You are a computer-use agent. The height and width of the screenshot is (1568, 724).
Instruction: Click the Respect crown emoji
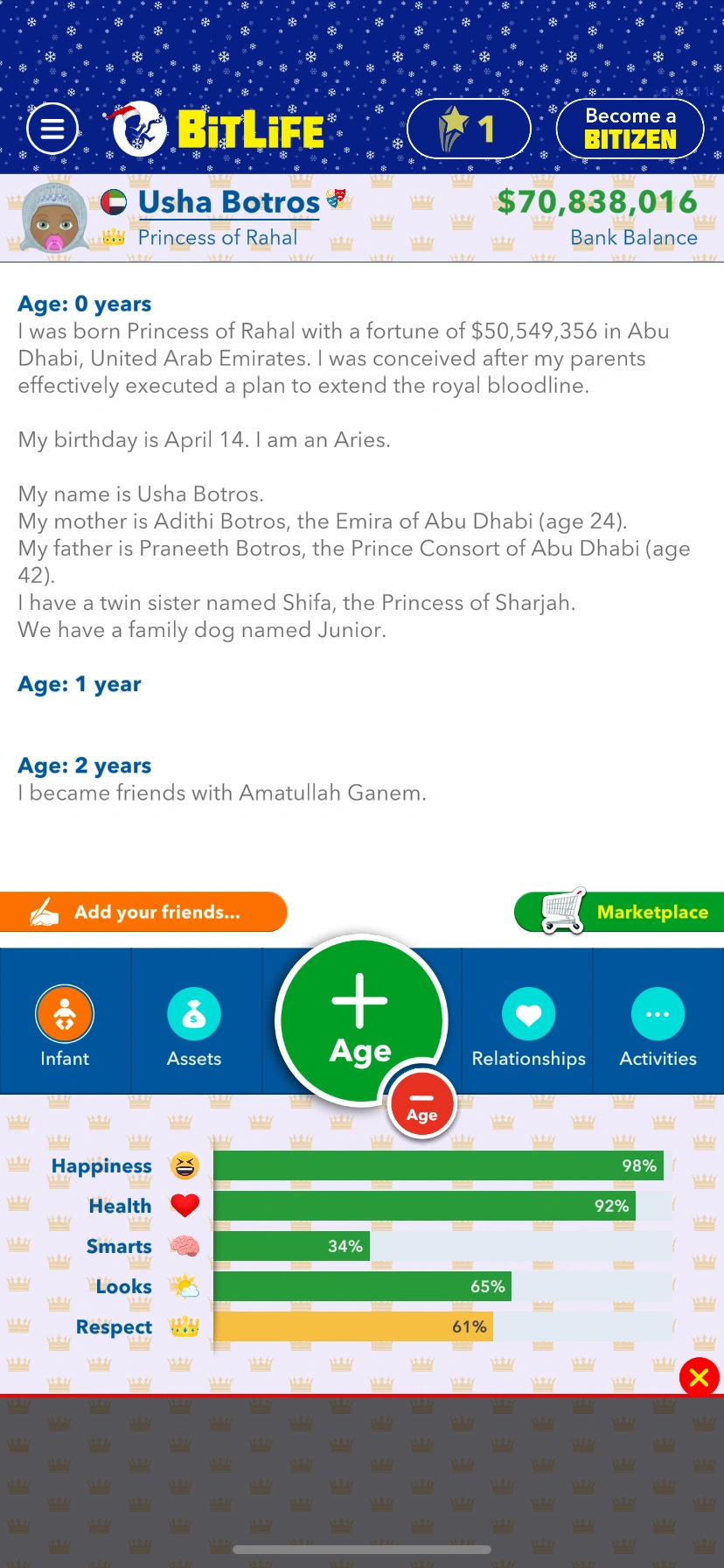coord(185,1326)
